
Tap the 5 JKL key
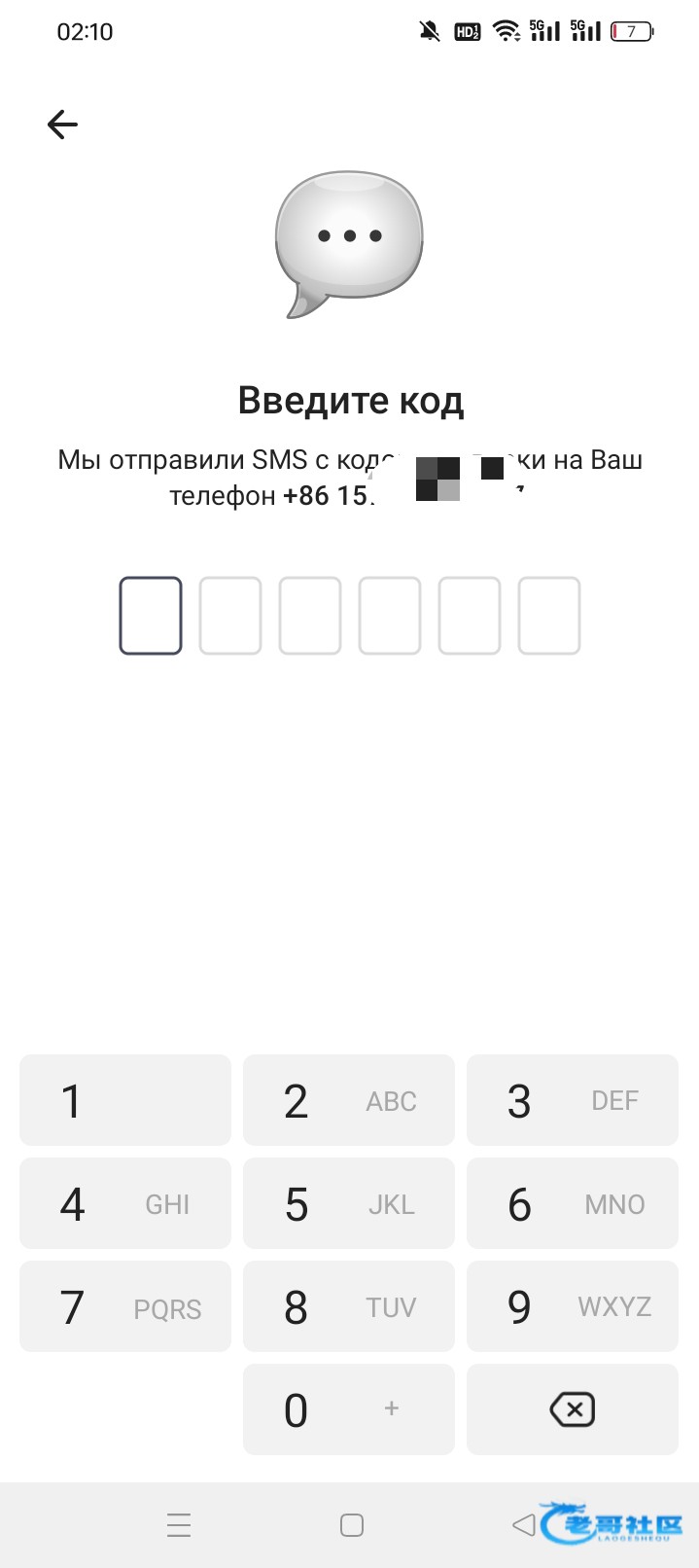[x=349, y=1204]
